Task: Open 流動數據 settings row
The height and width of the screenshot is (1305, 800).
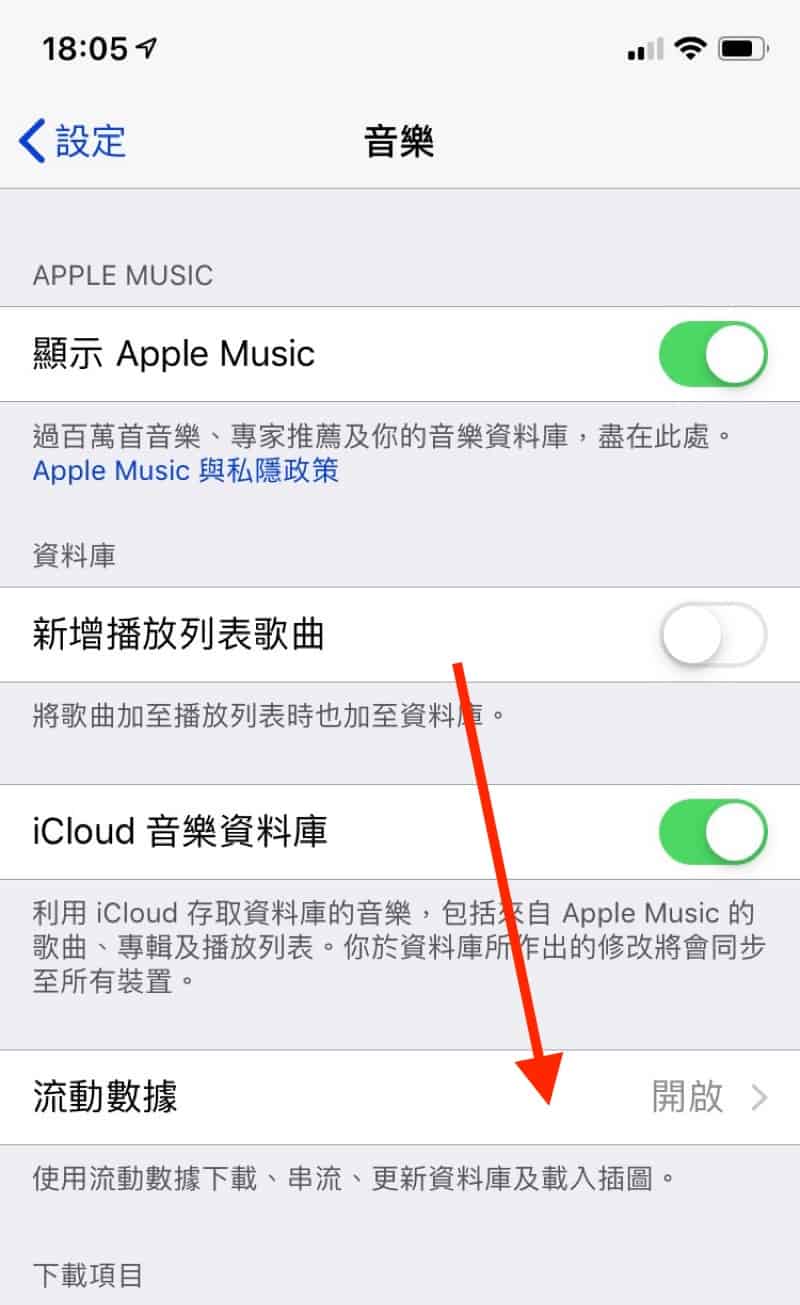Action: click(400, 1097)
